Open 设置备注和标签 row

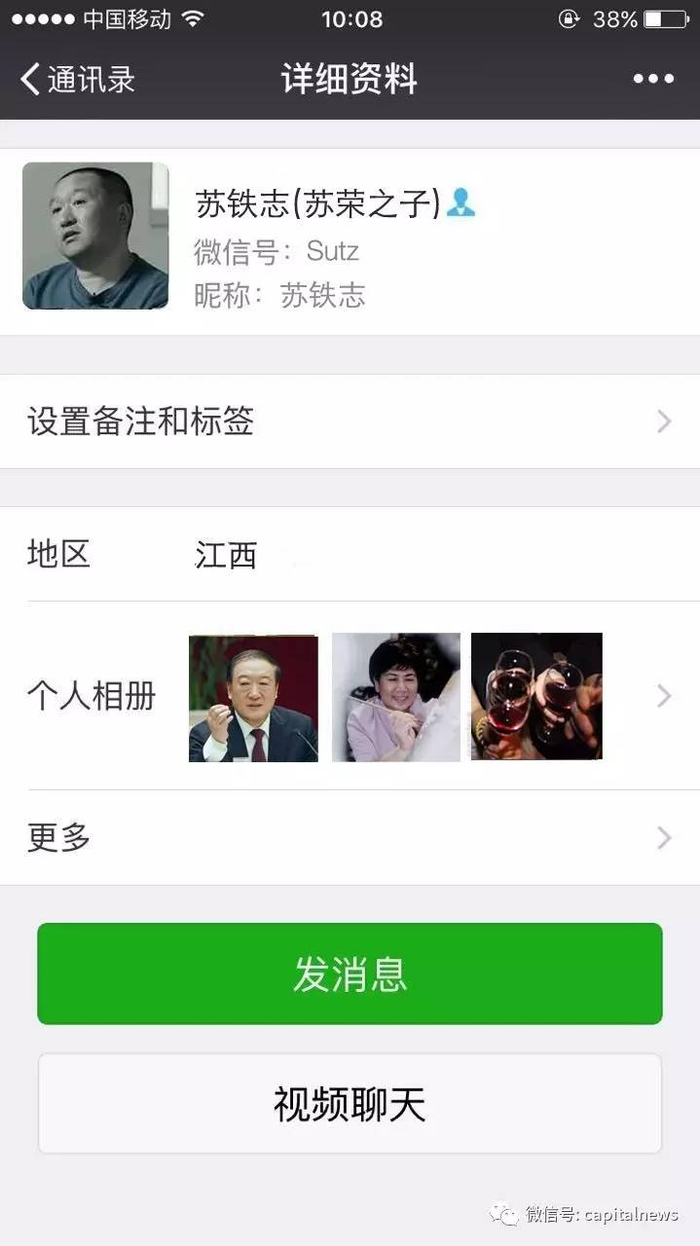coord(350,421)
